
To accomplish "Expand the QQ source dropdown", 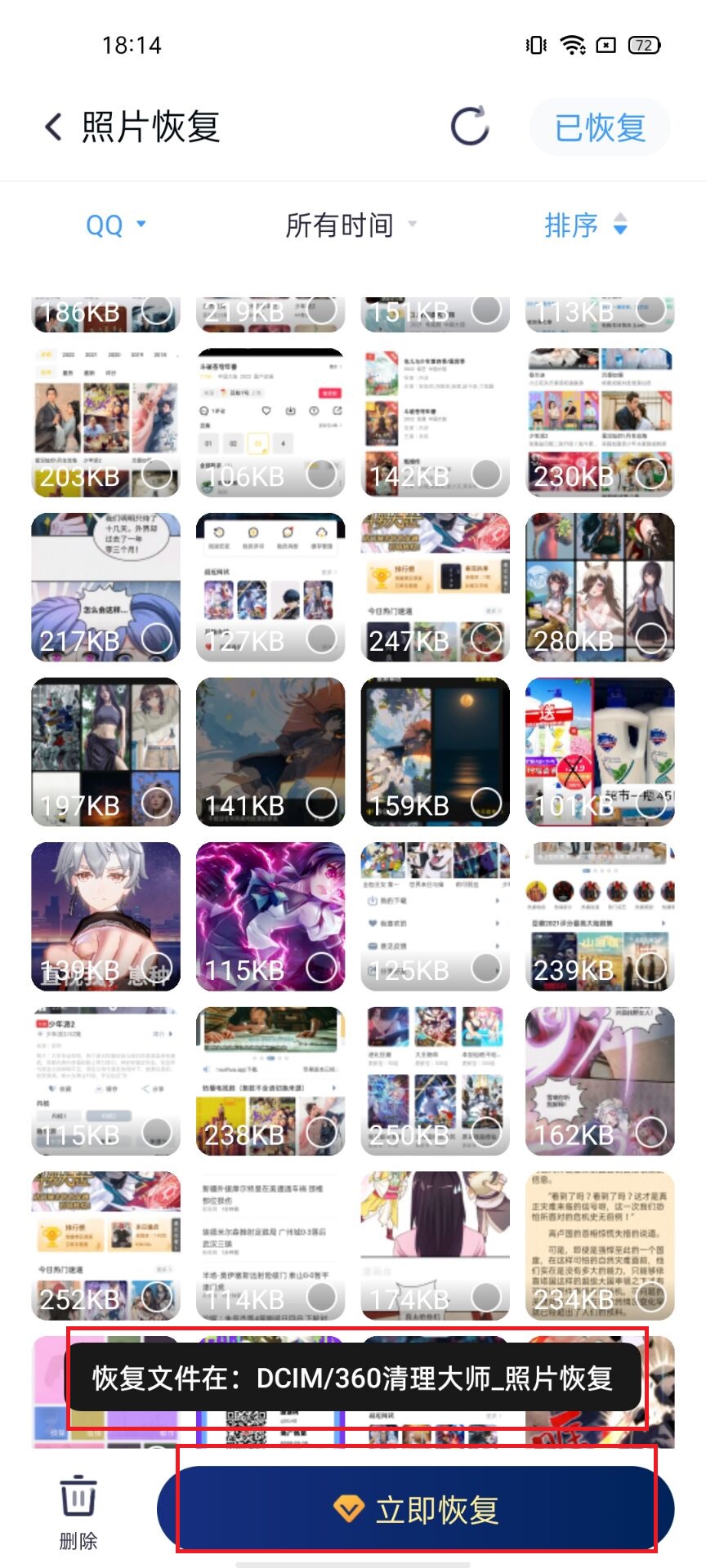I will pyautogui.click(x=115, y=225).
